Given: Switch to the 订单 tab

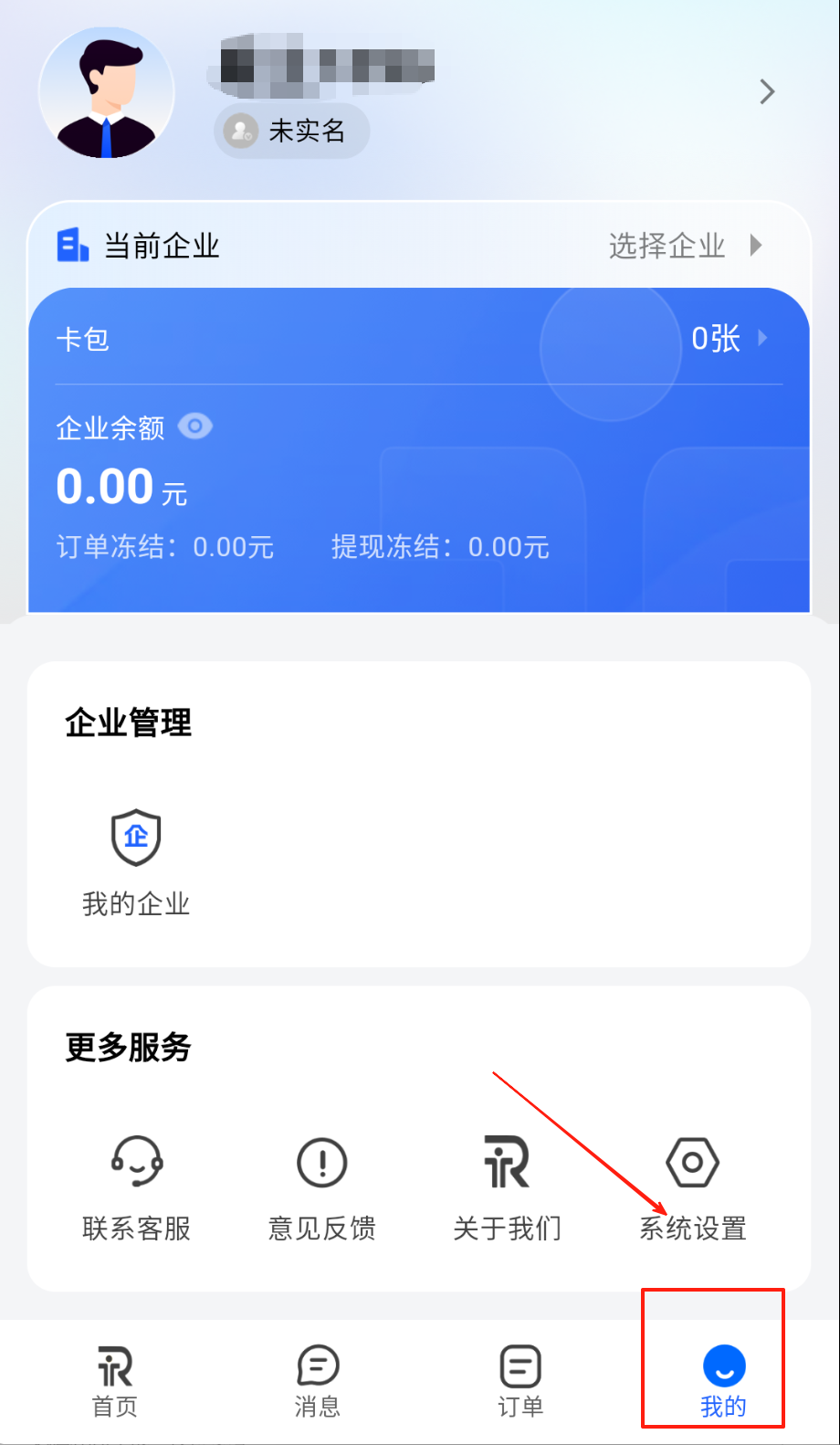Looking at the screenshot, I should pos(520,1381).
